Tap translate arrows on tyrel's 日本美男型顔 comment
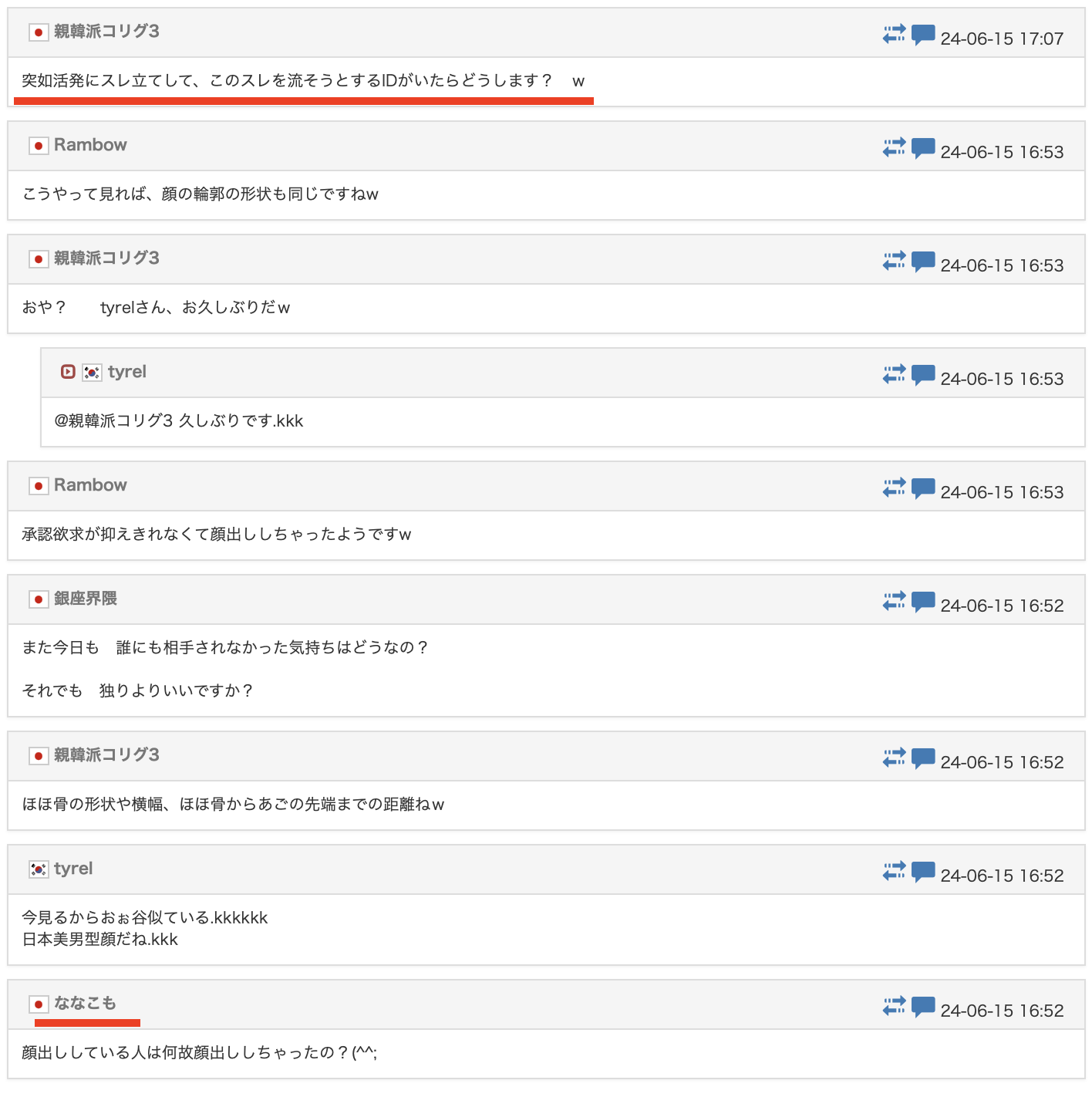Image resolution: width=1092 pixels, height=1097 pixels. coord(894,872)
